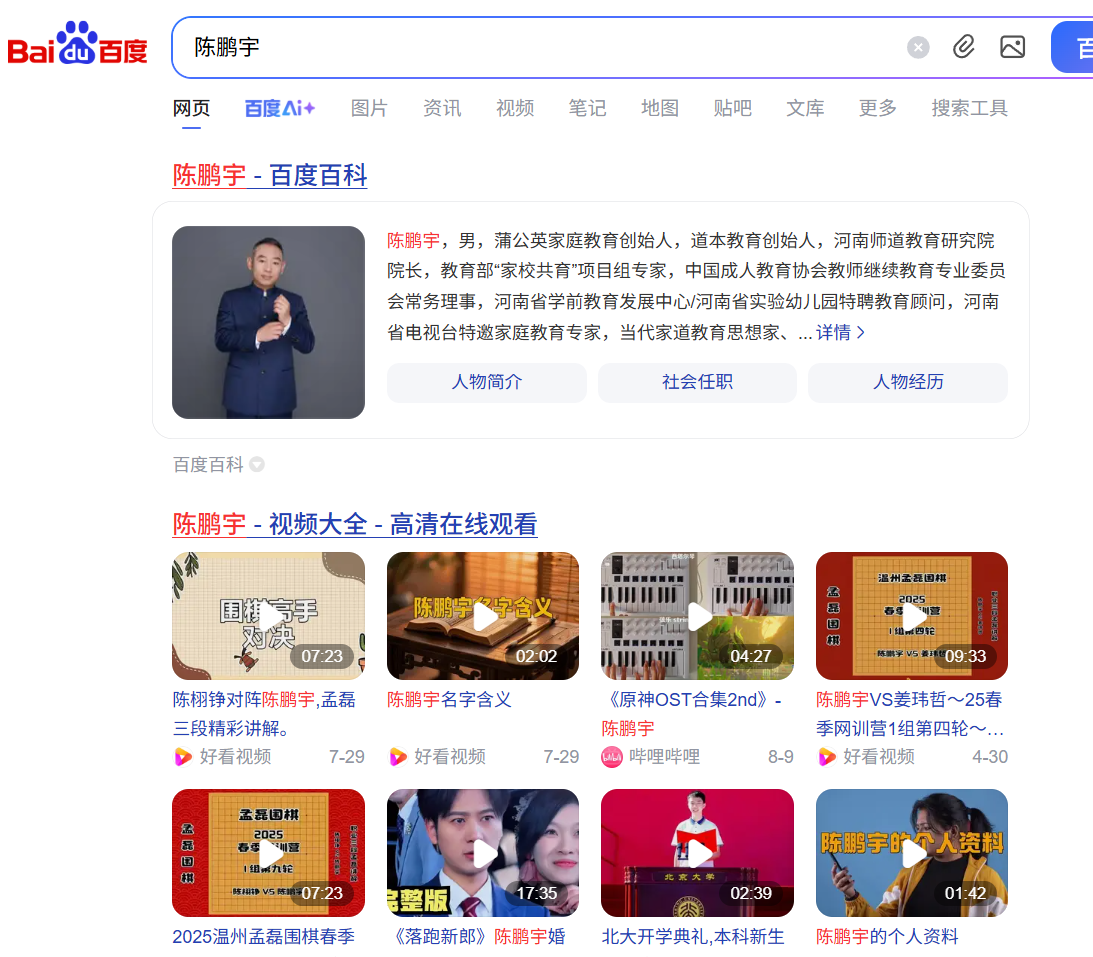This screenshot has height=957, width=1093.
Task: Play the 陈鹏宇的个人资料 video
Action: (911, 853)
